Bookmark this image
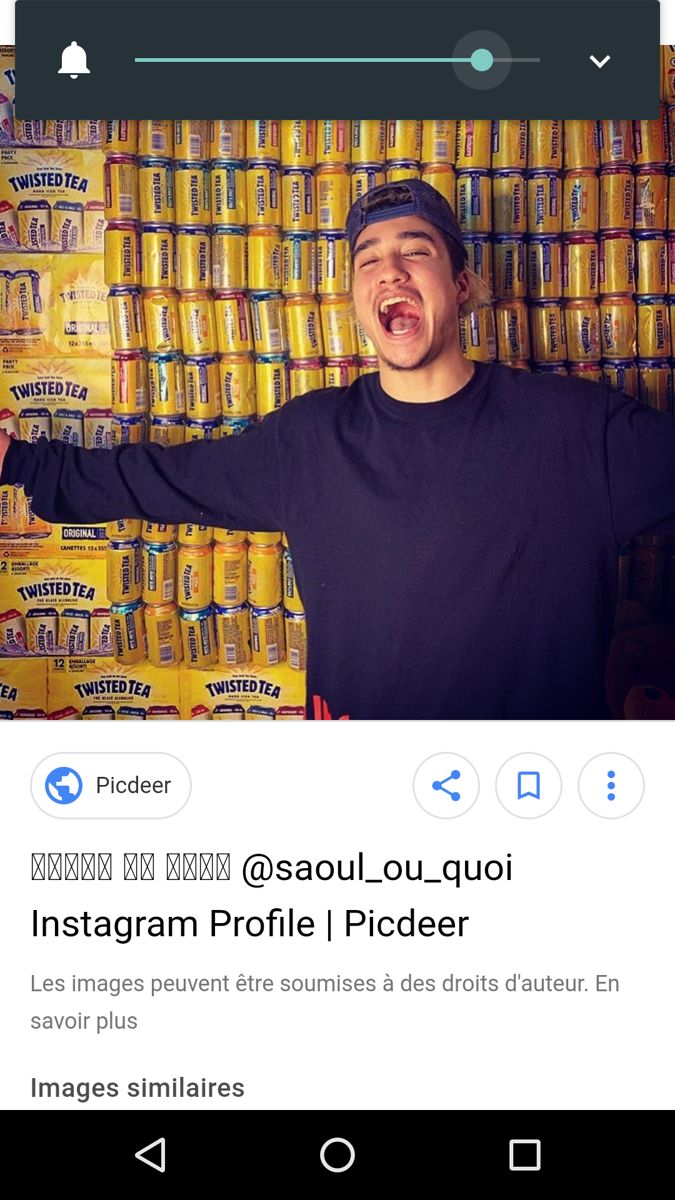Image resolution: width=675 pixels, height=1200 pixels. (529, 786)
